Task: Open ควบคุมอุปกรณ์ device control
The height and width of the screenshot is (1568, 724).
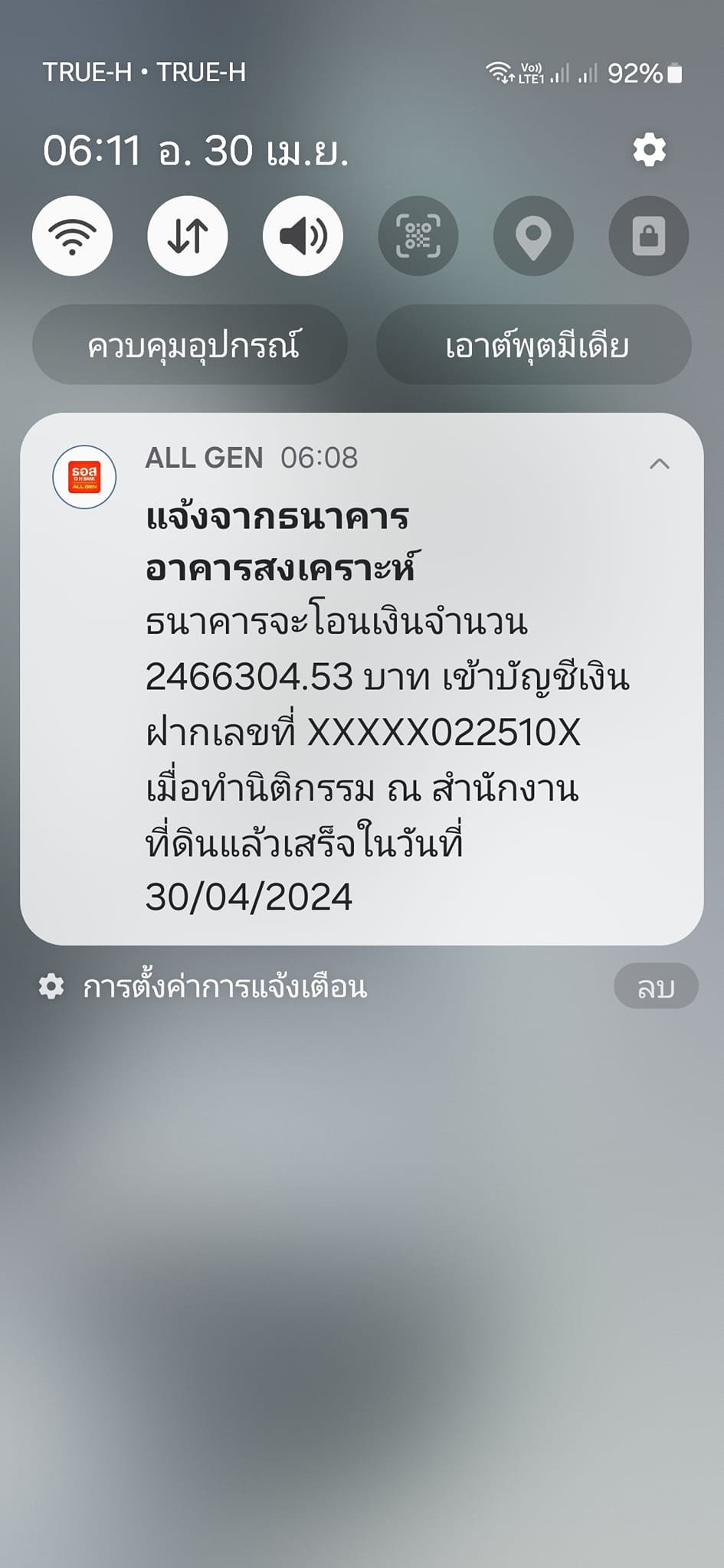Action: click(190, 345)
